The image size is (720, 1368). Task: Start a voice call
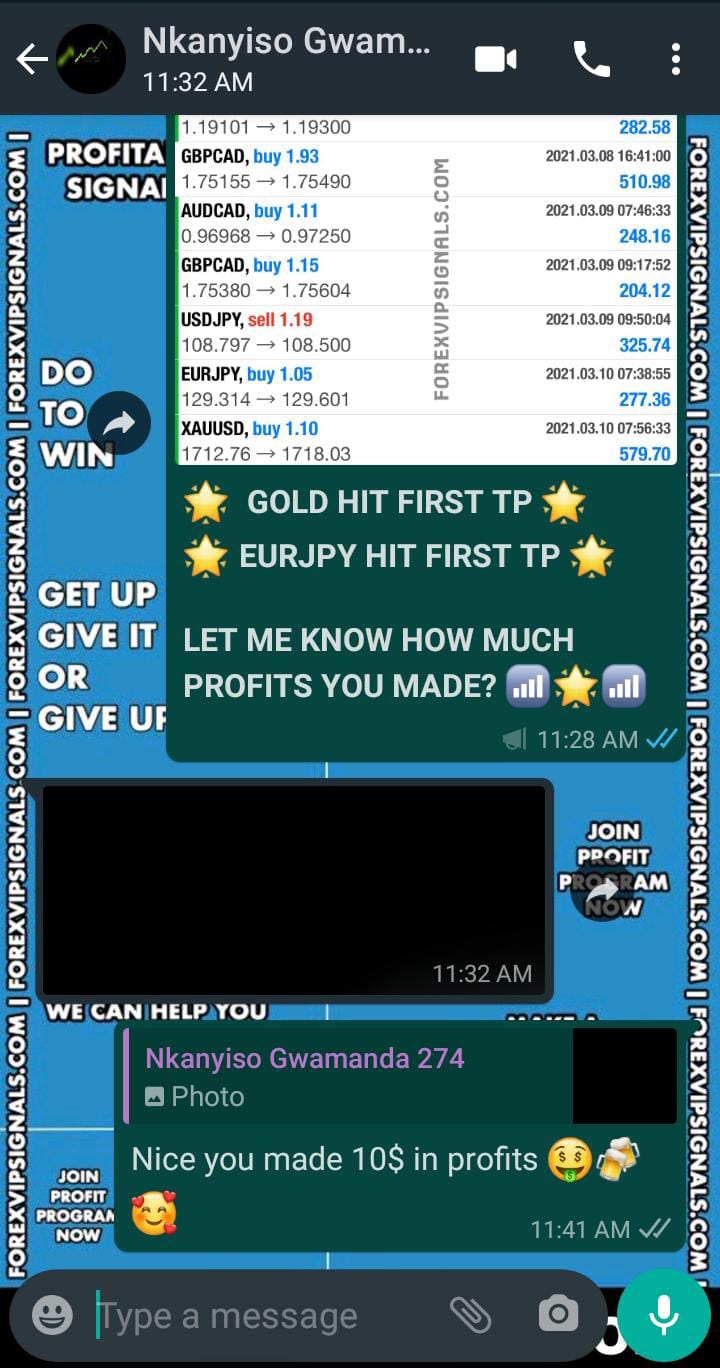(591, 60)
